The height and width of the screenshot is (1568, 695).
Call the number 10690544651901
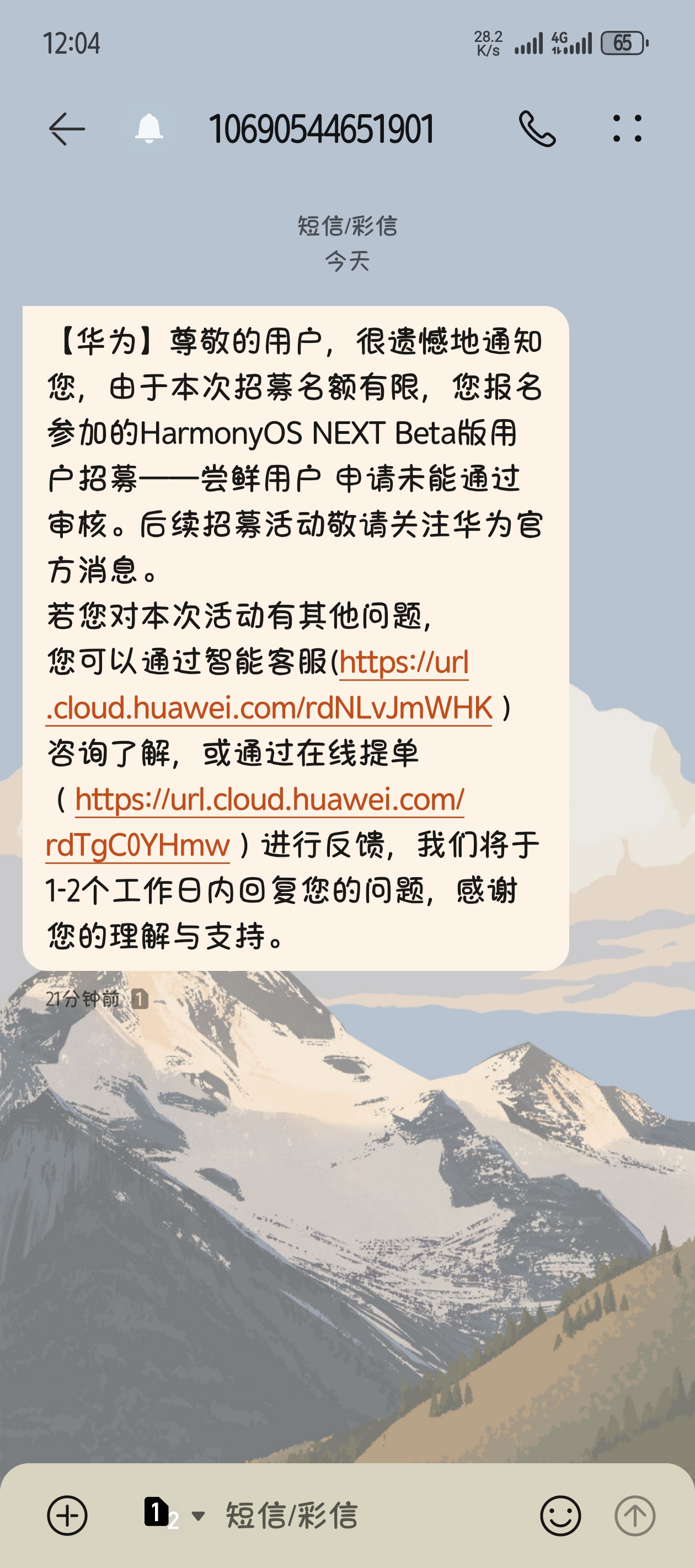pyautogui.click(x=537, y=129)
